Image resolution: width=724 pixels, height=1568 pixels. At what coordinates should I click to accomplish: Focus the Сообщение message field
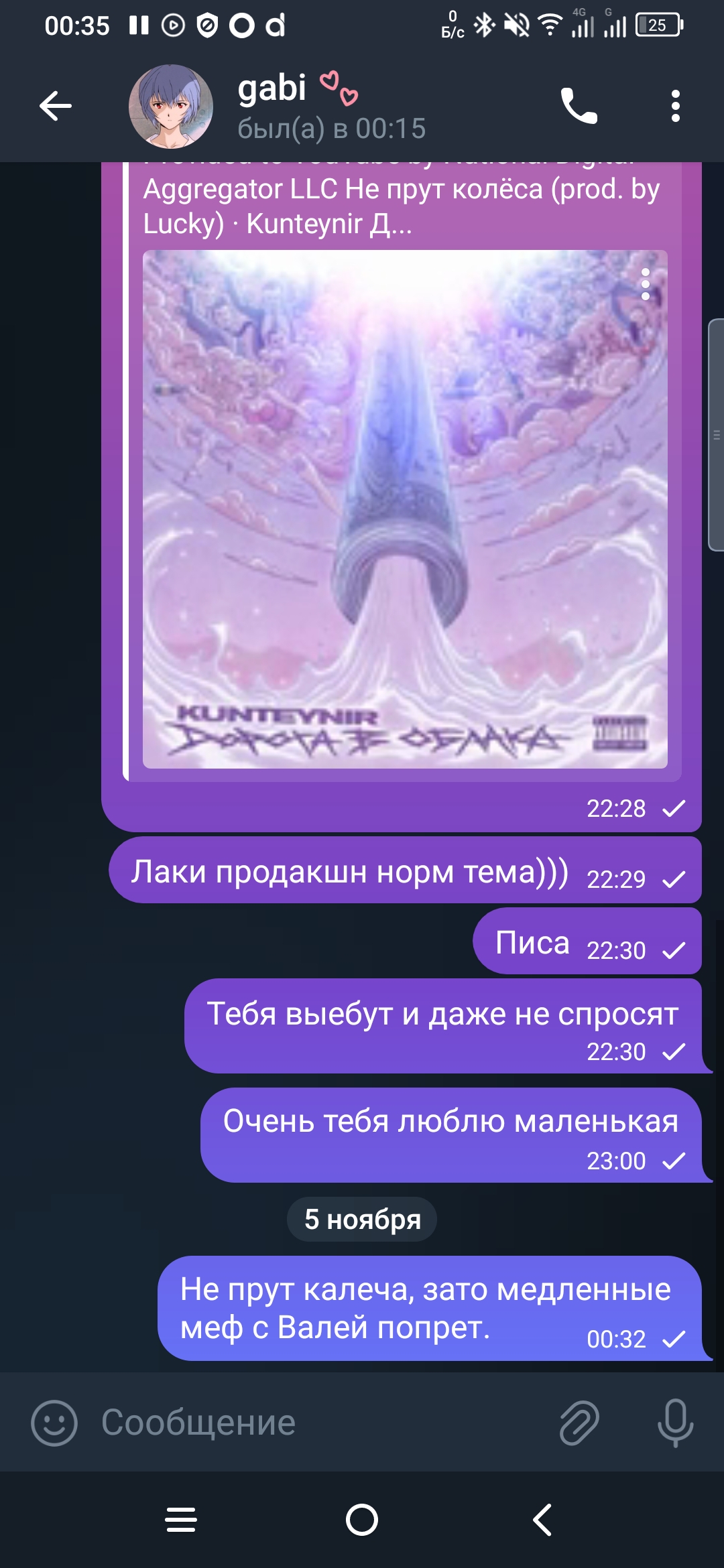point(322,1423)
